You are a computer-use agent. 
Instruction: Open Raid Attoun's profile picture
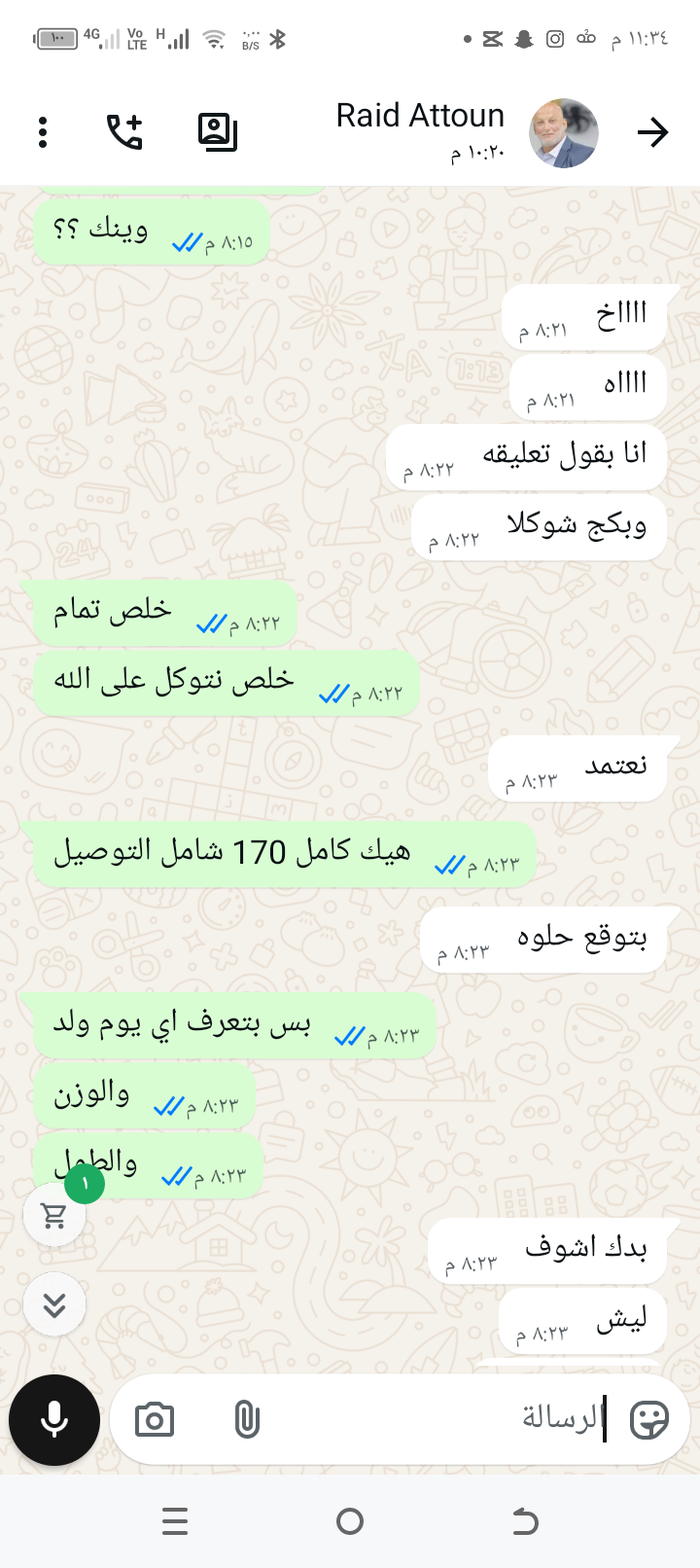564,132
